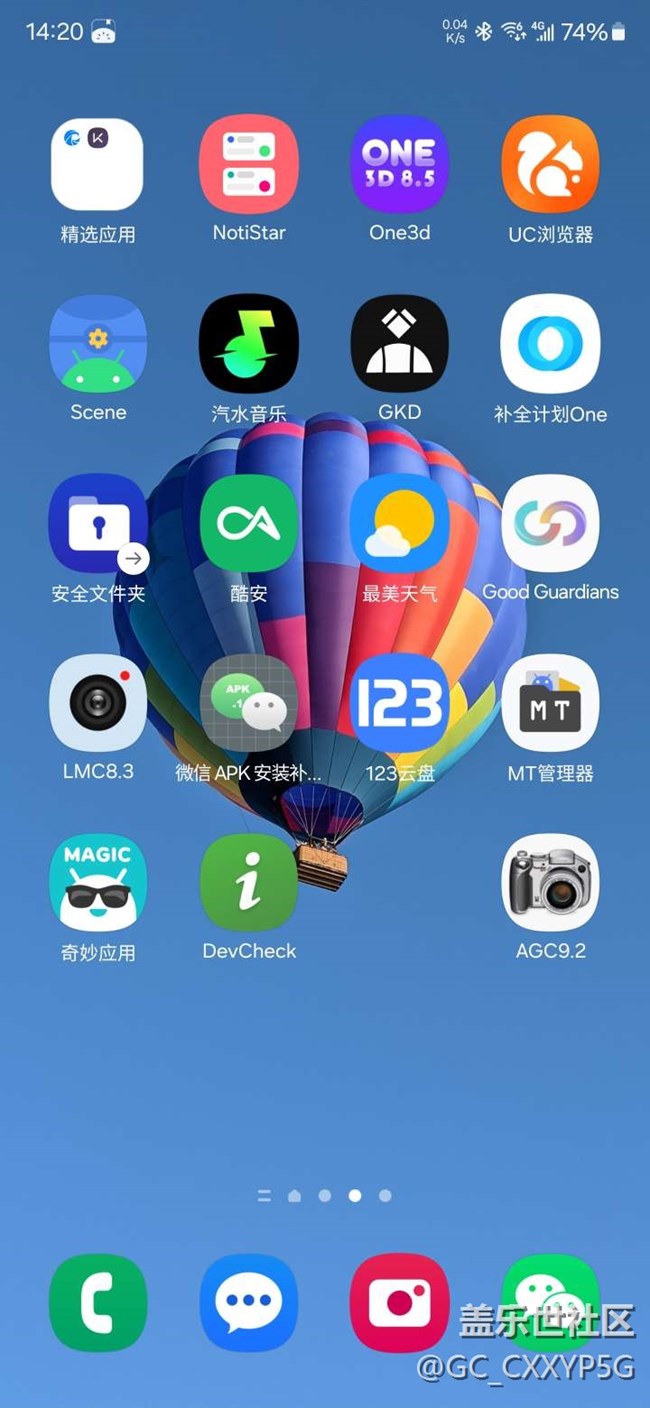Launch the DevCheck app
Image resolution: width=650 pixels, height=1408 pixels.
249,883
